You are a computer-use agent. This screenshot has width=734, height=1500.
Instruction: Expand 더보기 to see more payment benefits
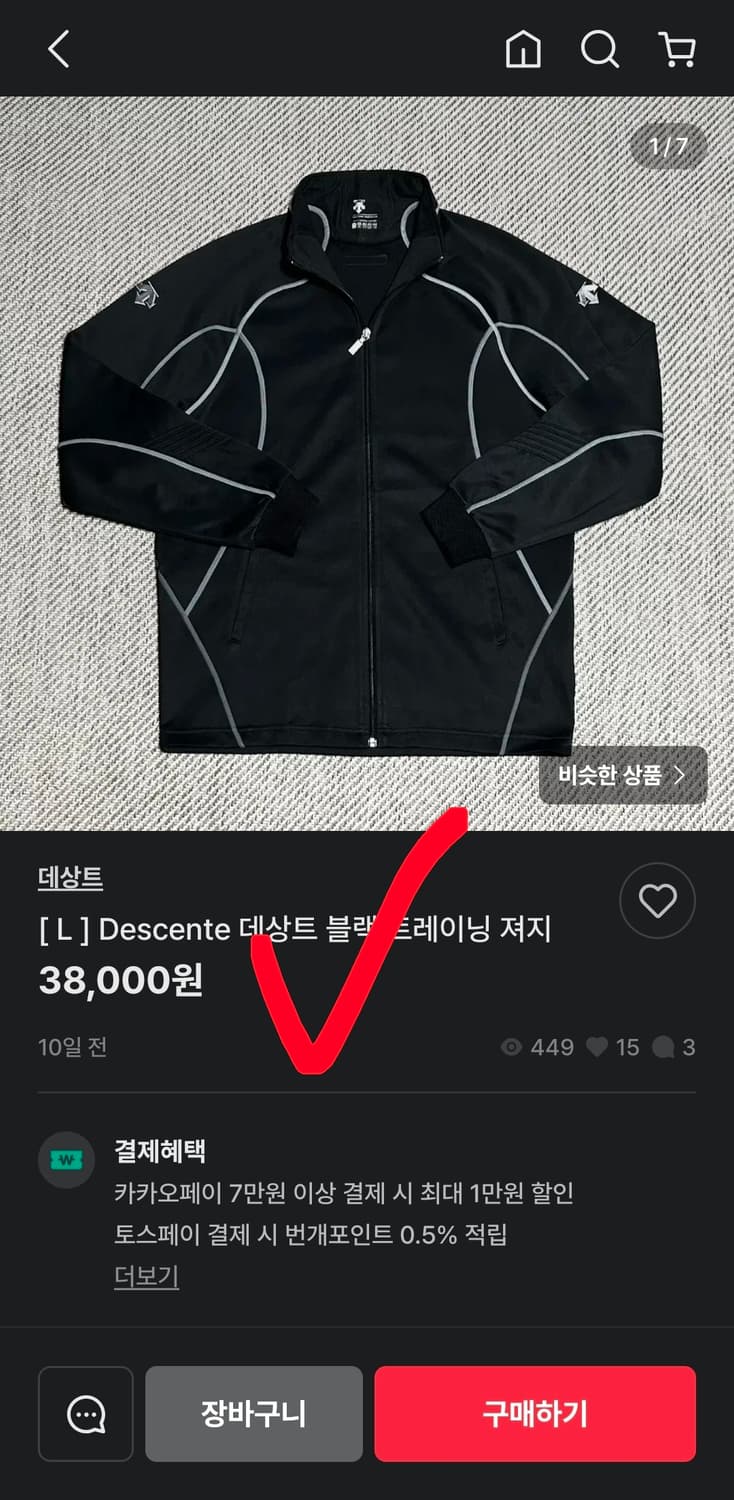point(145,1277)
